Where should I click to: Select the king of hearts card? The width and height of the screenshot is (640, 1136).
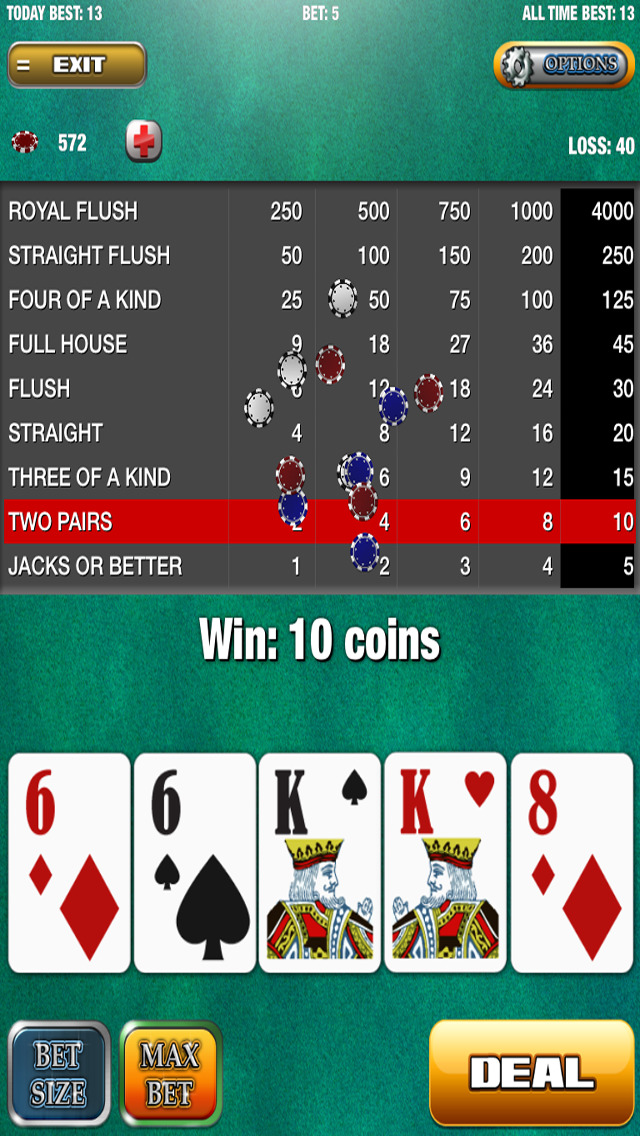click(x=445, y=863)
